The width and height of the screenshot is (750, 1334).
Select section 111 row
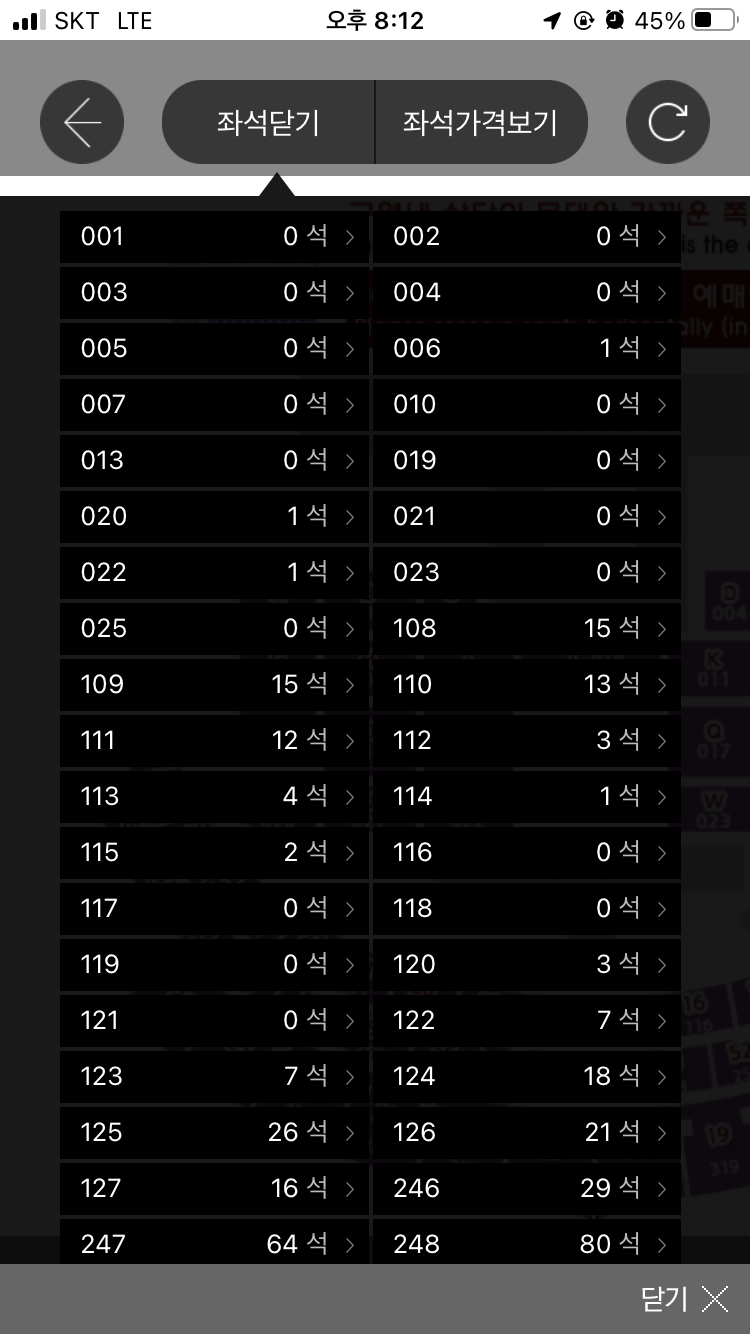point(214,740)
